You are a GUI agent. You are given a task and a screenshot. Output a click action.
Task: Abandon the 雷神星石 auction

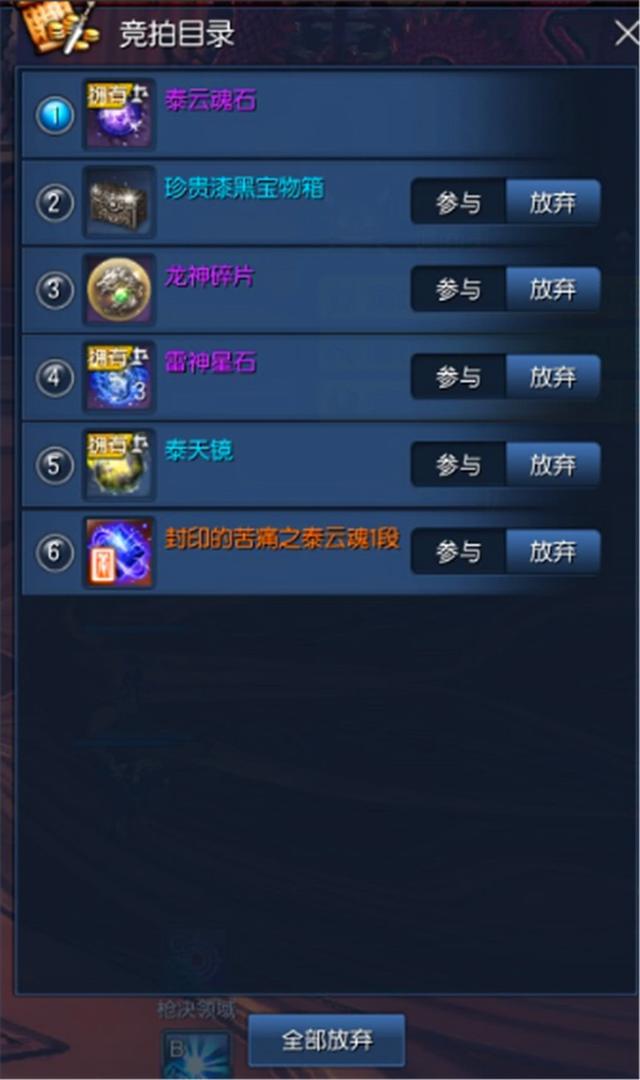click(x=552, y=377)
